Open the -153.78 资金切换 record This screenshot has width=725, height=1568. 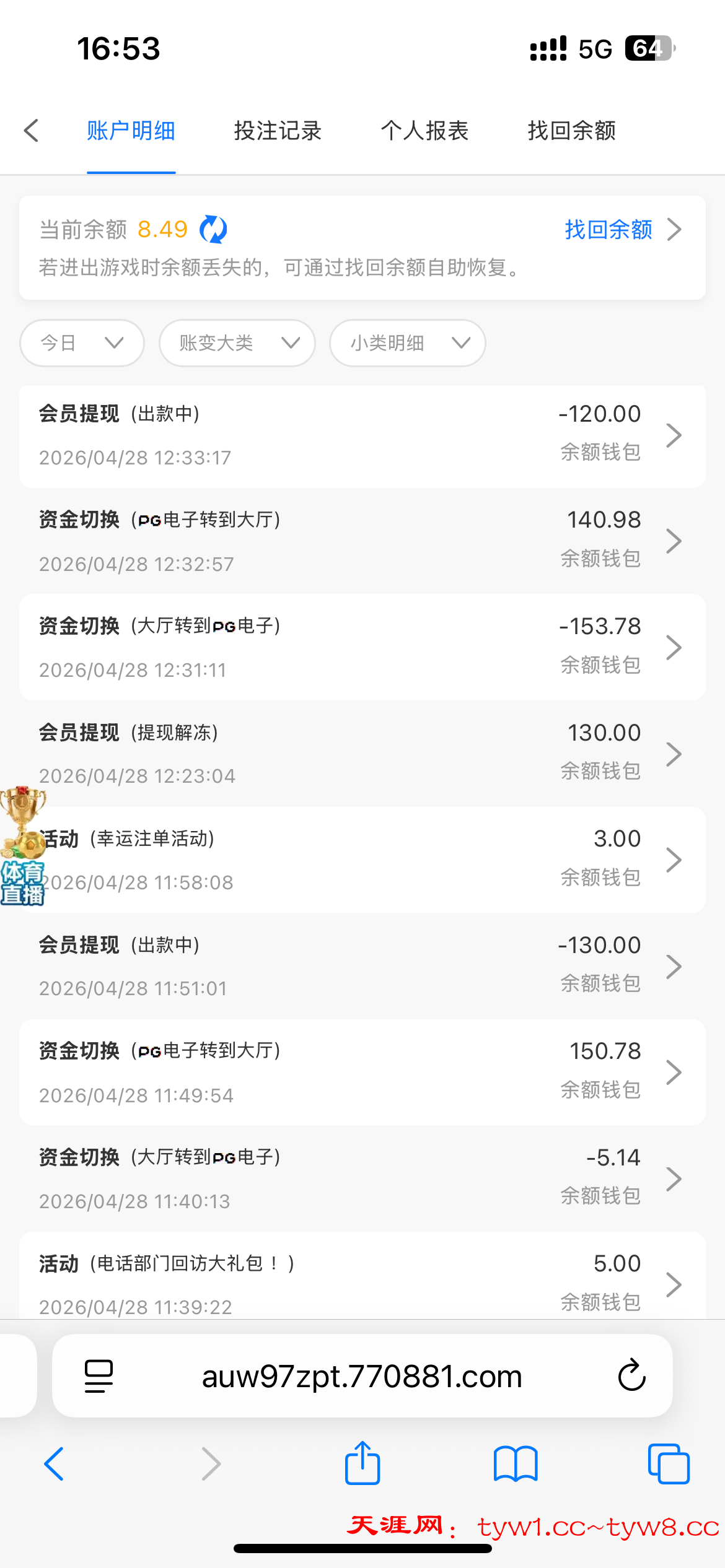click(362, 648)
